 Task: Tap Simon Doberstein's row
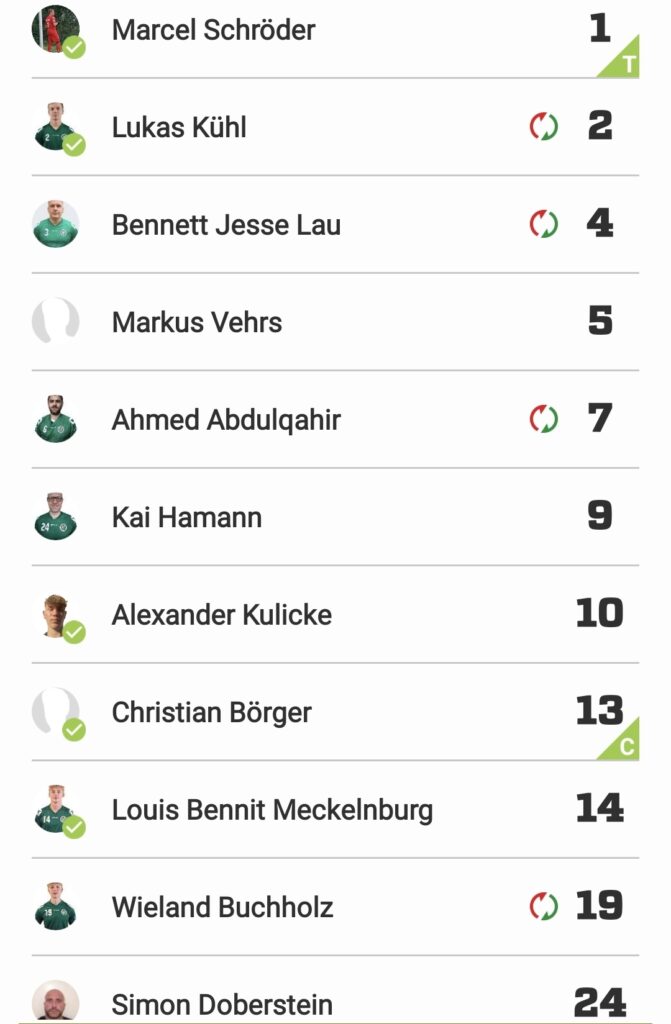coord(222,1003)
